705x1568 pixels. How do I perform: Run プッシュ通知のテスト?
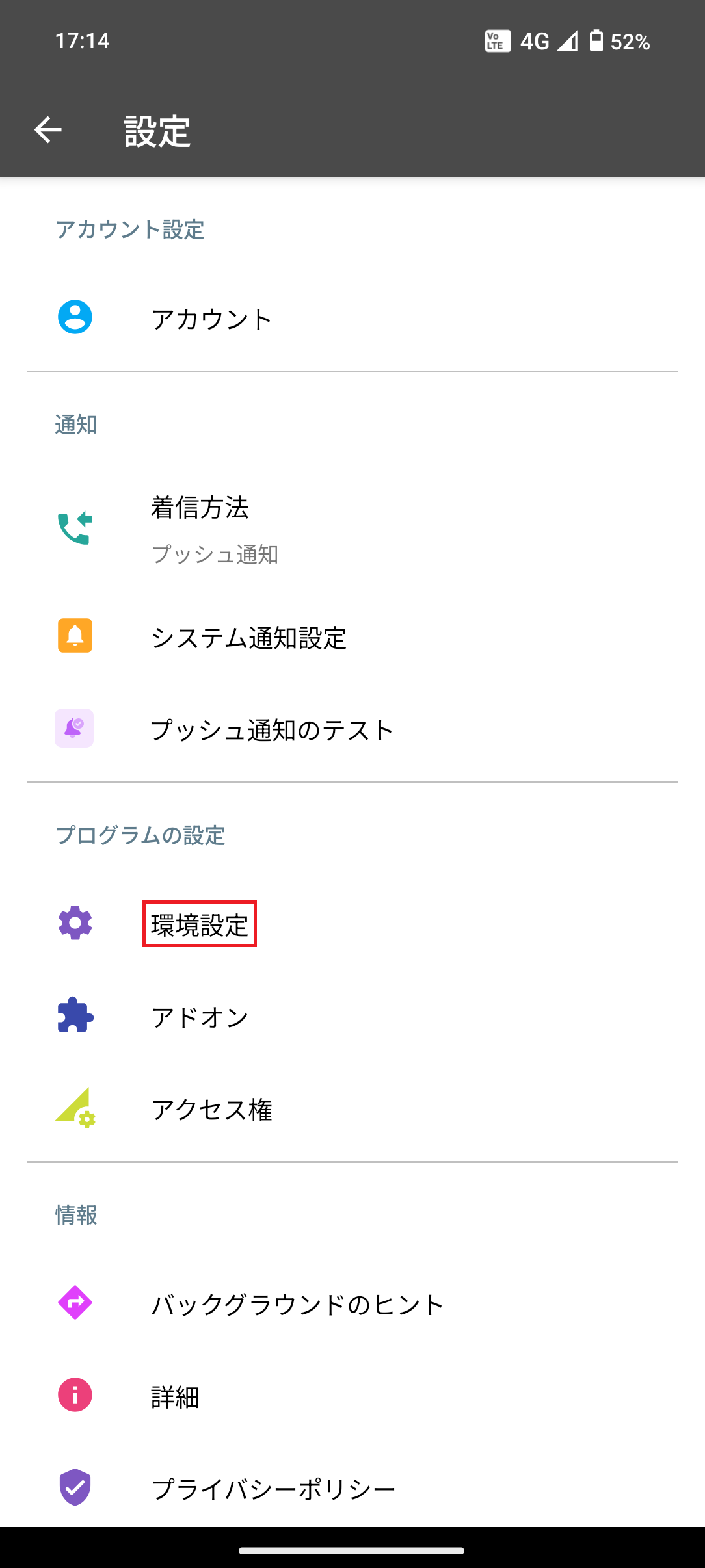(x=352, y=729)
